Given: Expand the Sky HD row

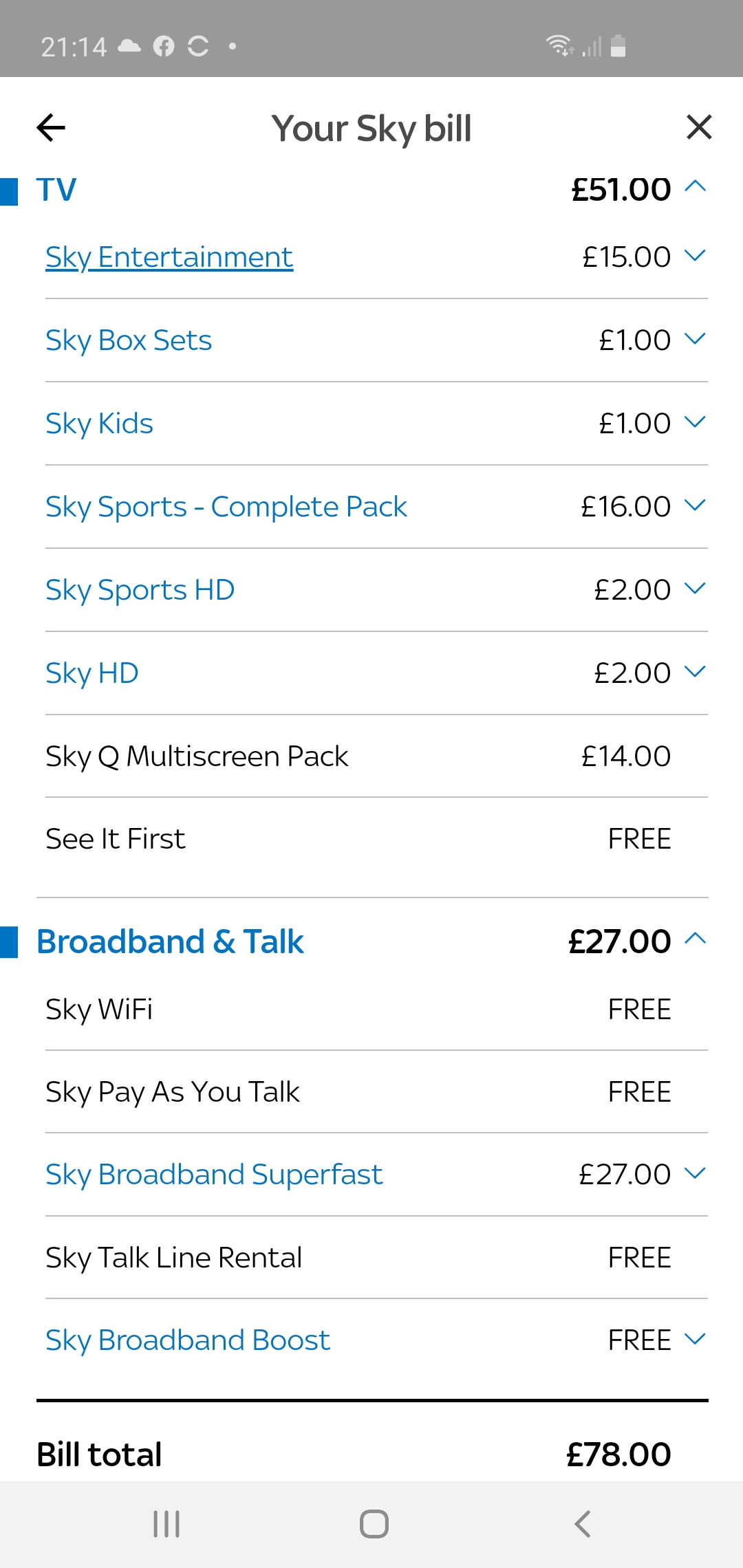Looking at the screenshot, I should (x=696, y=671).
